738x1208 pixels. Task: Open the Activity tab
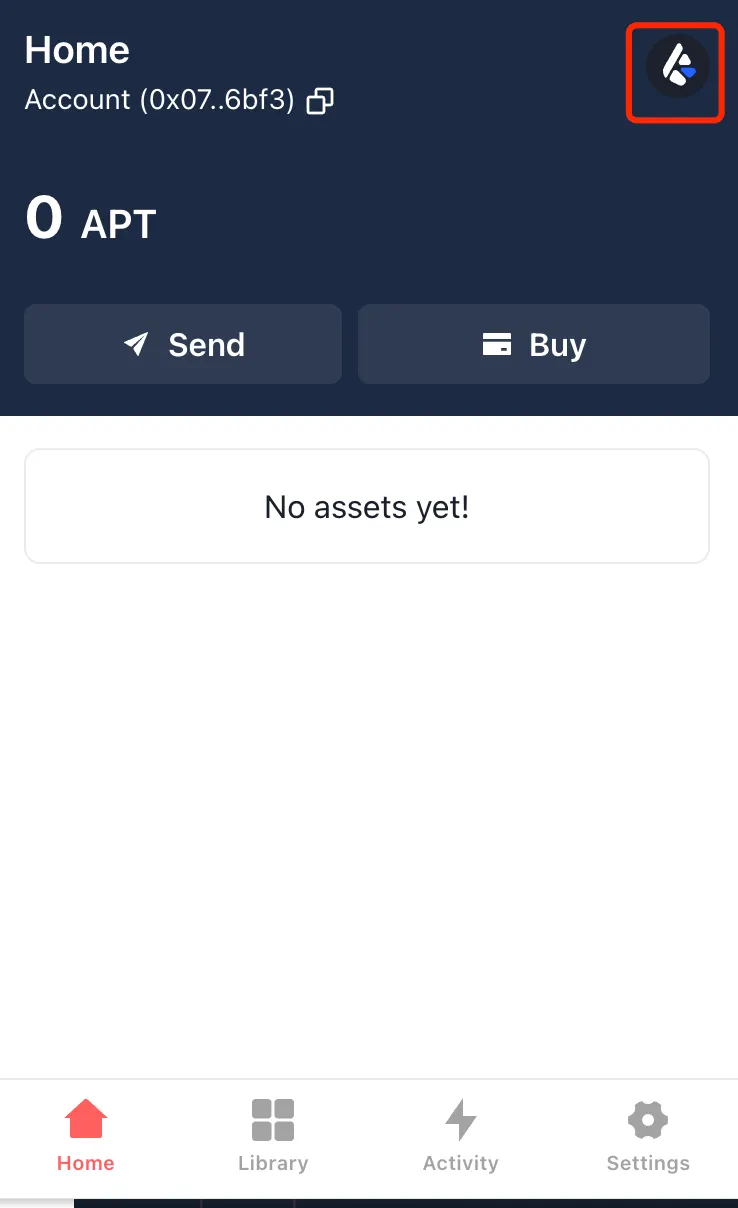[x=460, y=1136]
